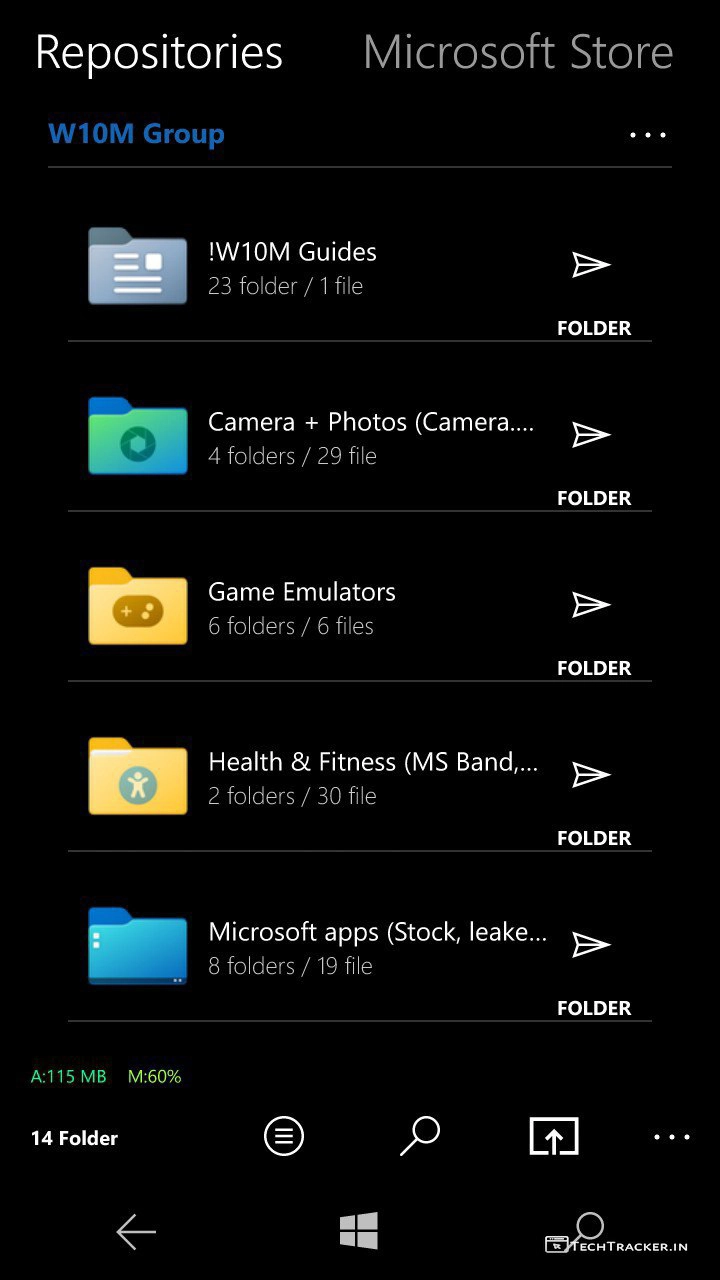Open the Game Emulators folder

pyautogui.click(x=301, y=592)
